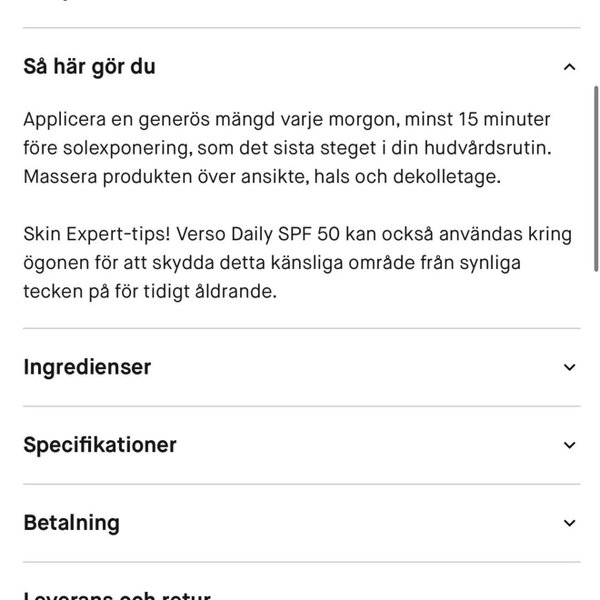Expand the Specifikationer section
Image resolution: width=600 pixels, height=600 pixels.
pos(569,445)
